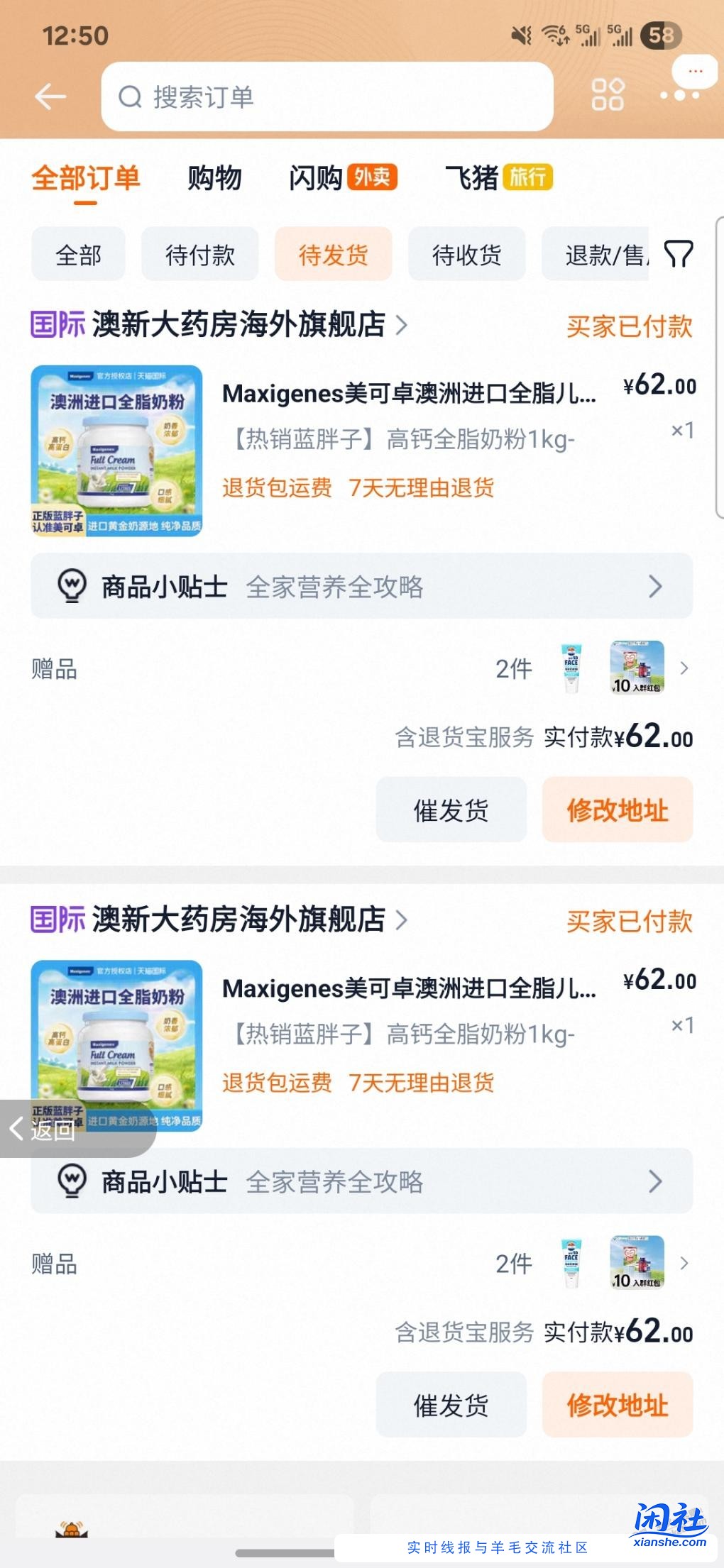Click the 国际 badge next to store name
The height and width of the screenshot is (1568, 724).
tap(57, 325)
